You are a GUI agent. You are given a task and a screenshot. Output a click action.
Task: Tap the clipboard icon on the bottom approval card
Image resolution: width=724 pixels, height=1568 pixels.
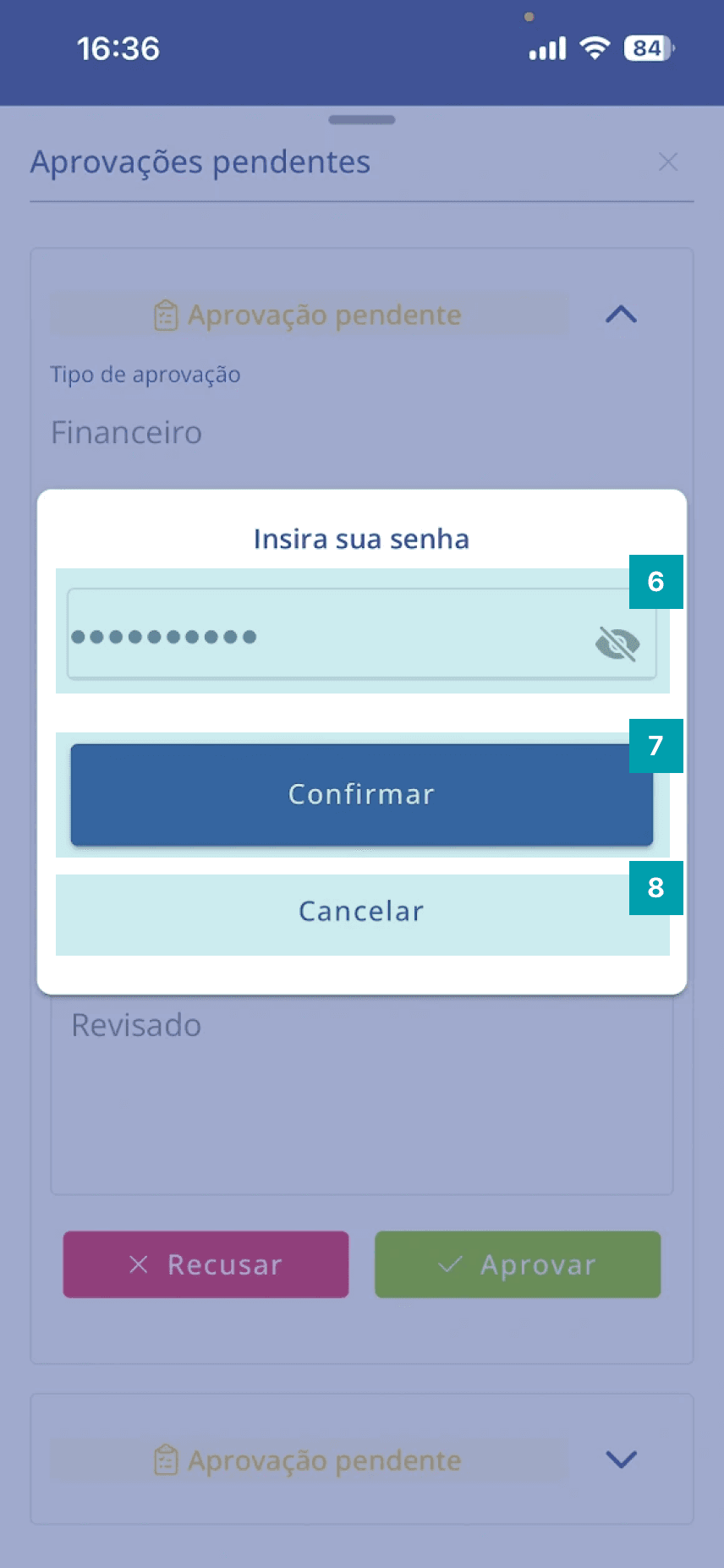pyautogui.click(x=166, y=1460)
